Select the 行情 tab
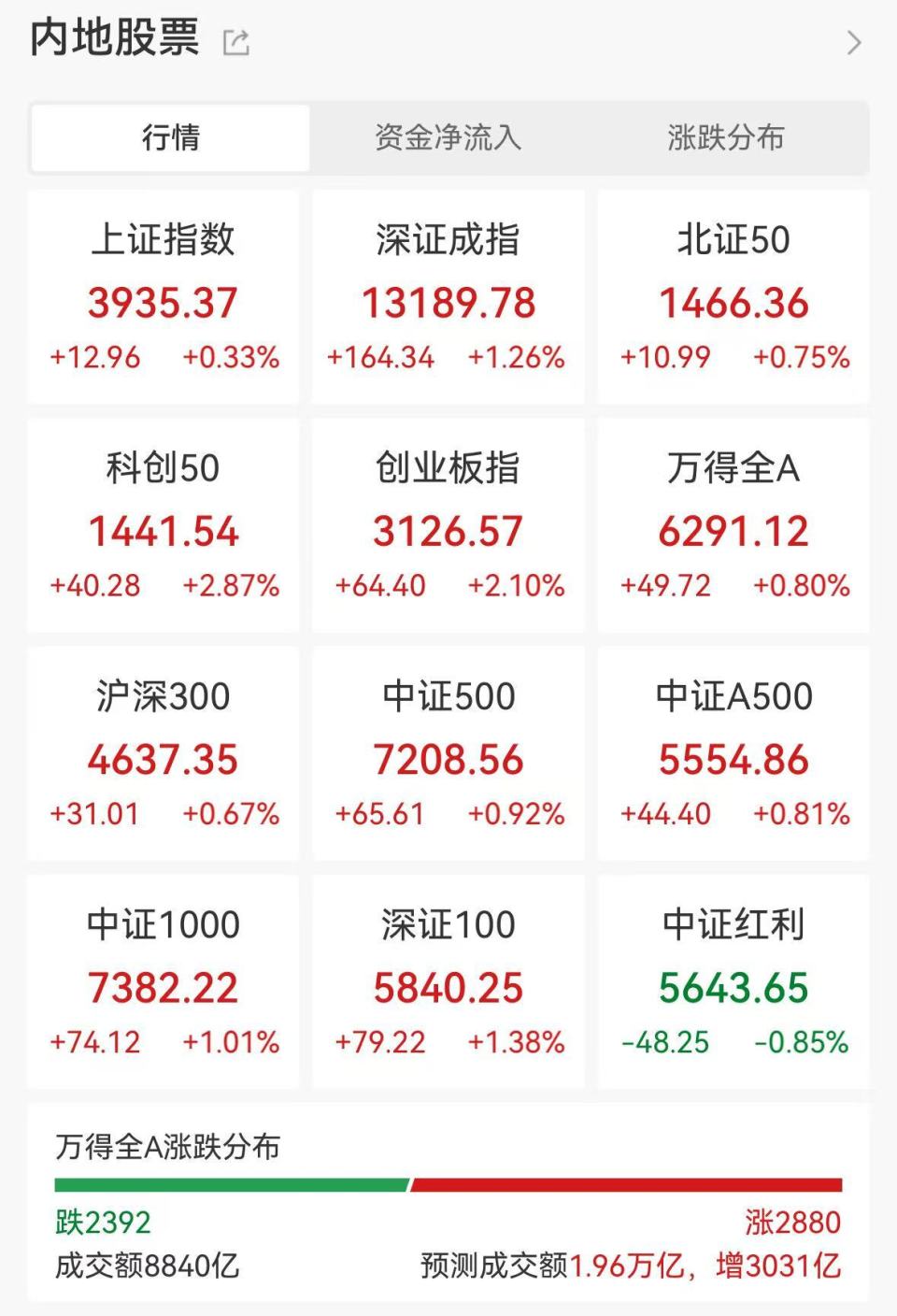Viewport: 897px width, 1316px height. 170,138
